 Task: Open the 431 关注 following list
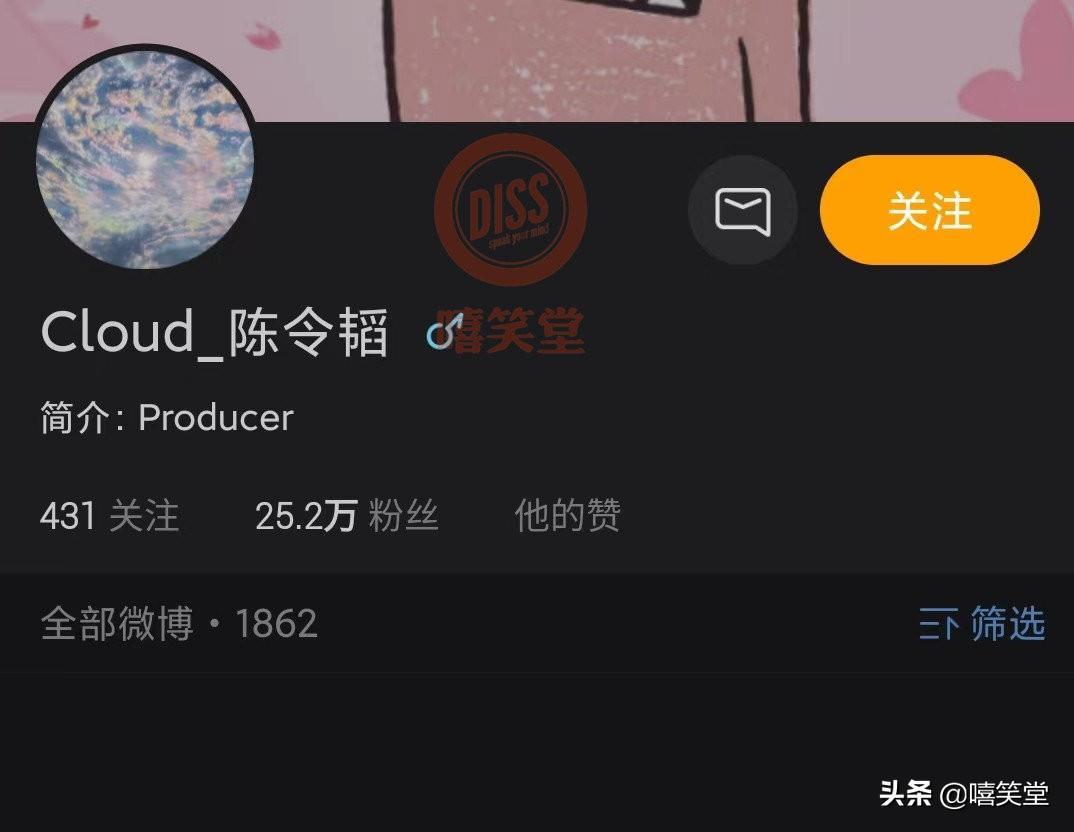point(110,516)
